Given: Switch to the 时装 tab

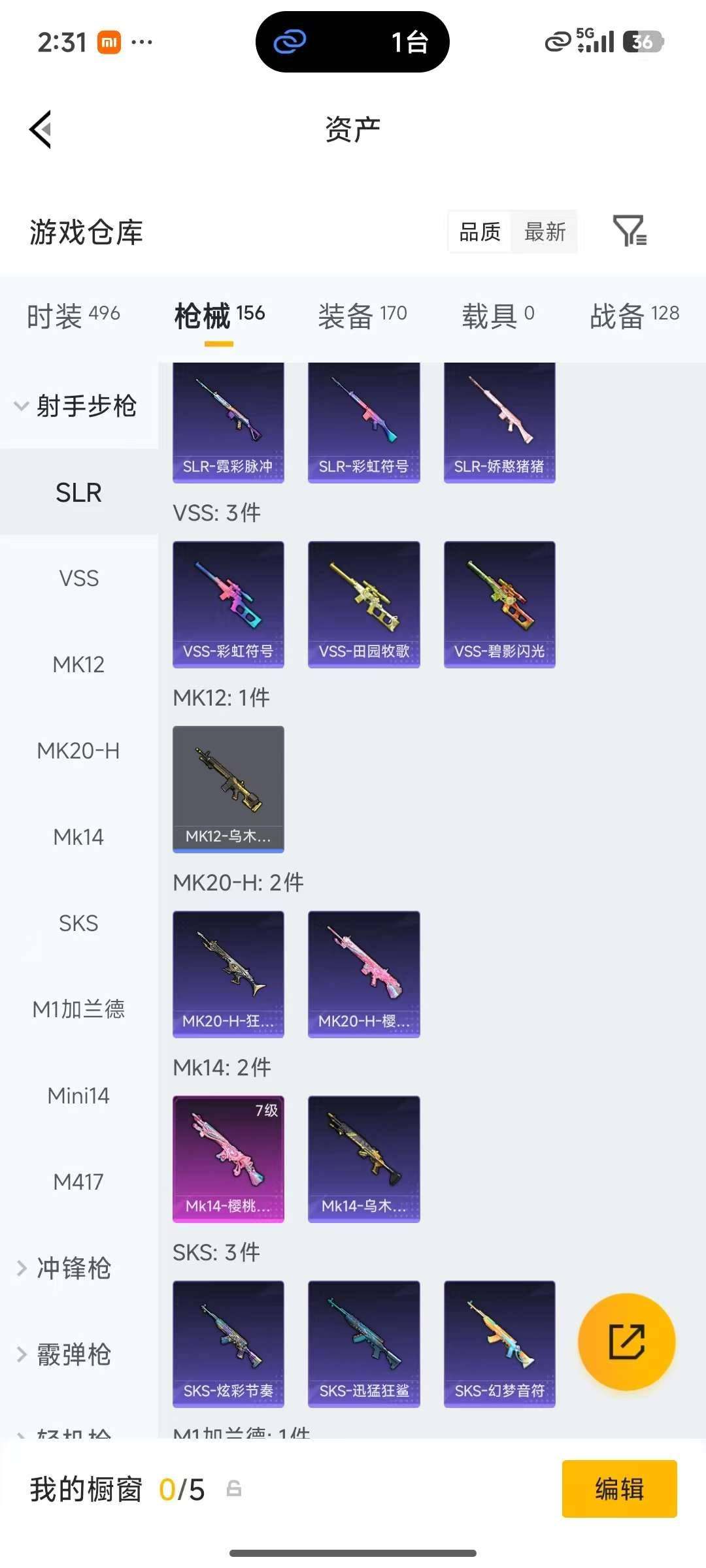Looking at the screenshot, I should coord(73,316).
